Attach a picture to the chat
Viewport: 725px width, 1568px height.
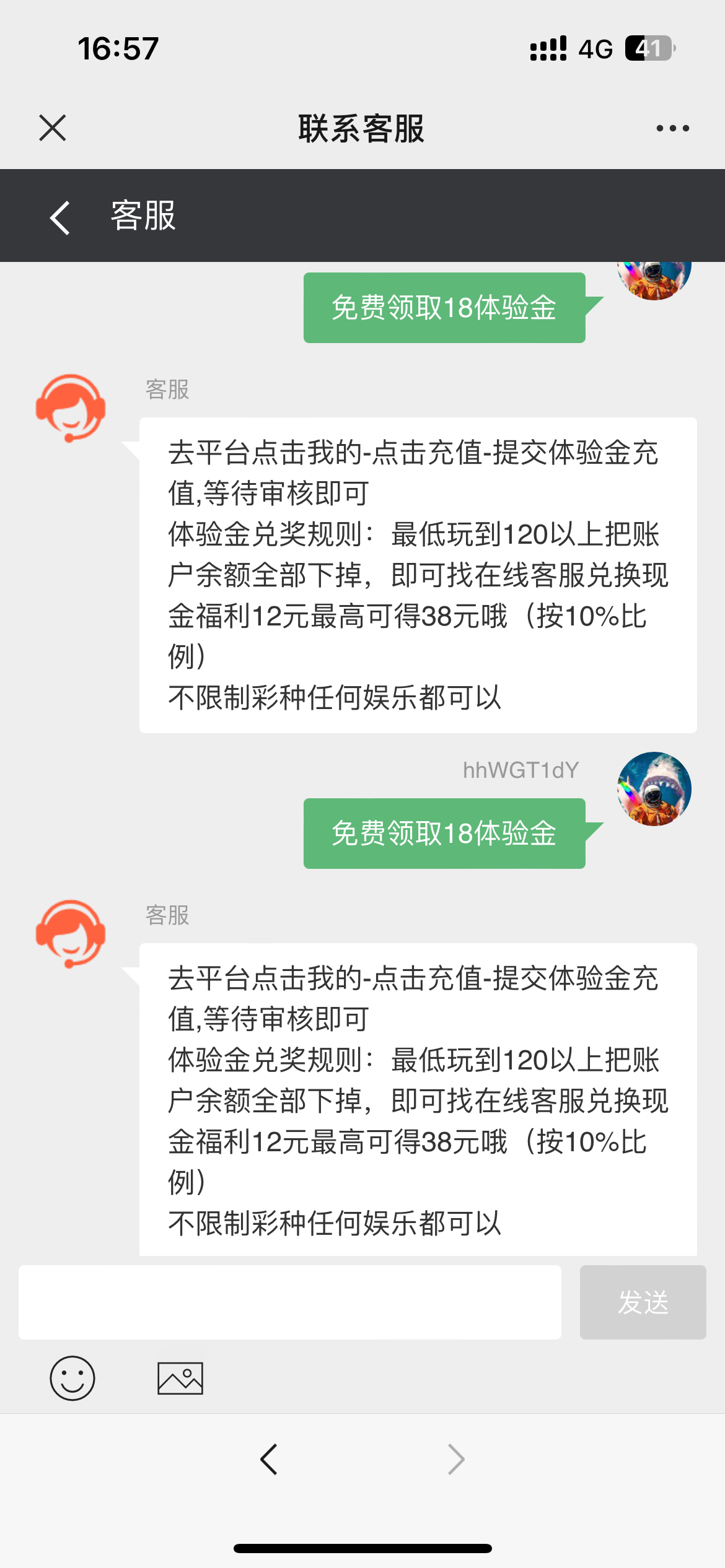click(x=180, y=1378)
